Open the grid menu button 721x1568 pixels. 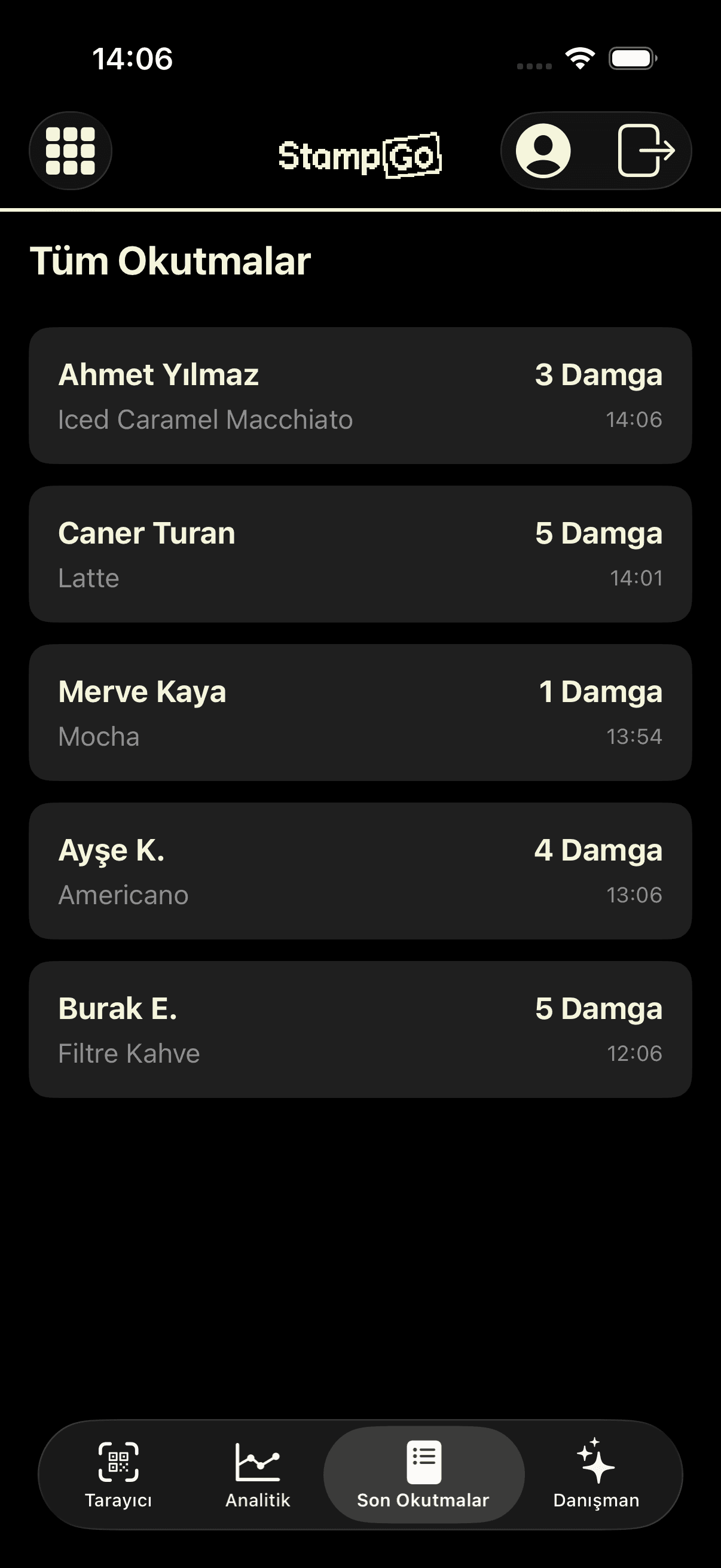point(71,150)
